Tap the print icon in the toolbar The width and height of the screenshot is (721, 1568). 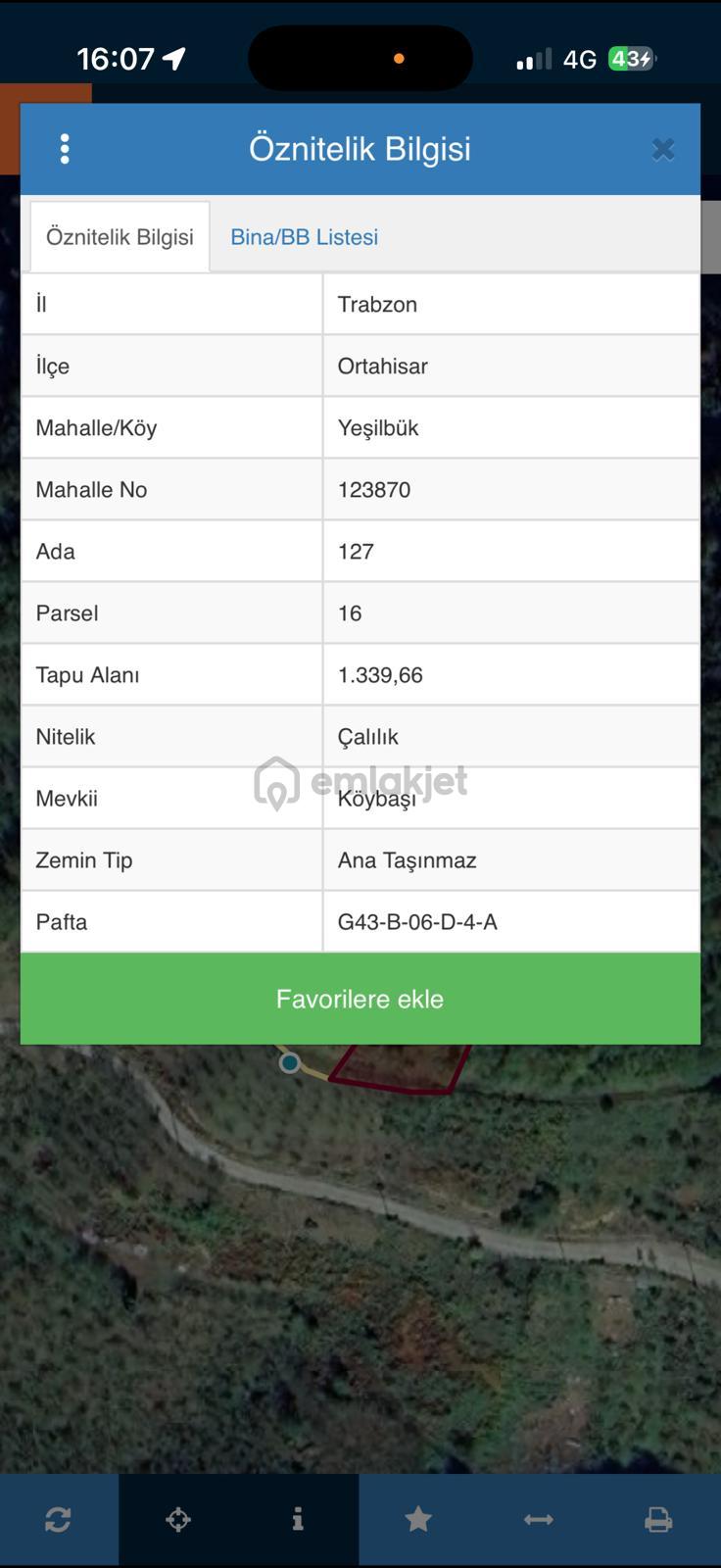(658, 1520)
